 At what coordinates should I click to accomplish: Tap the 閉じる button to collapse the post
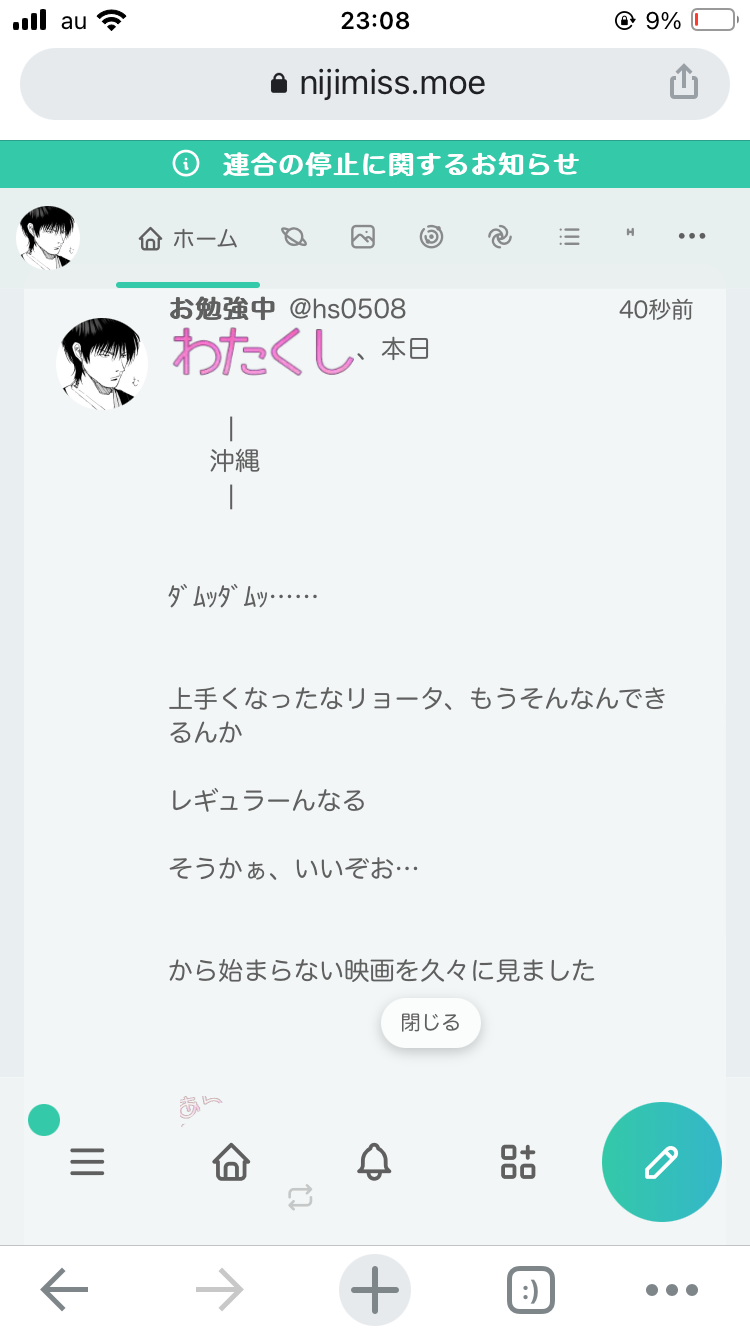pyautogui.click(x=431, y=1022)
